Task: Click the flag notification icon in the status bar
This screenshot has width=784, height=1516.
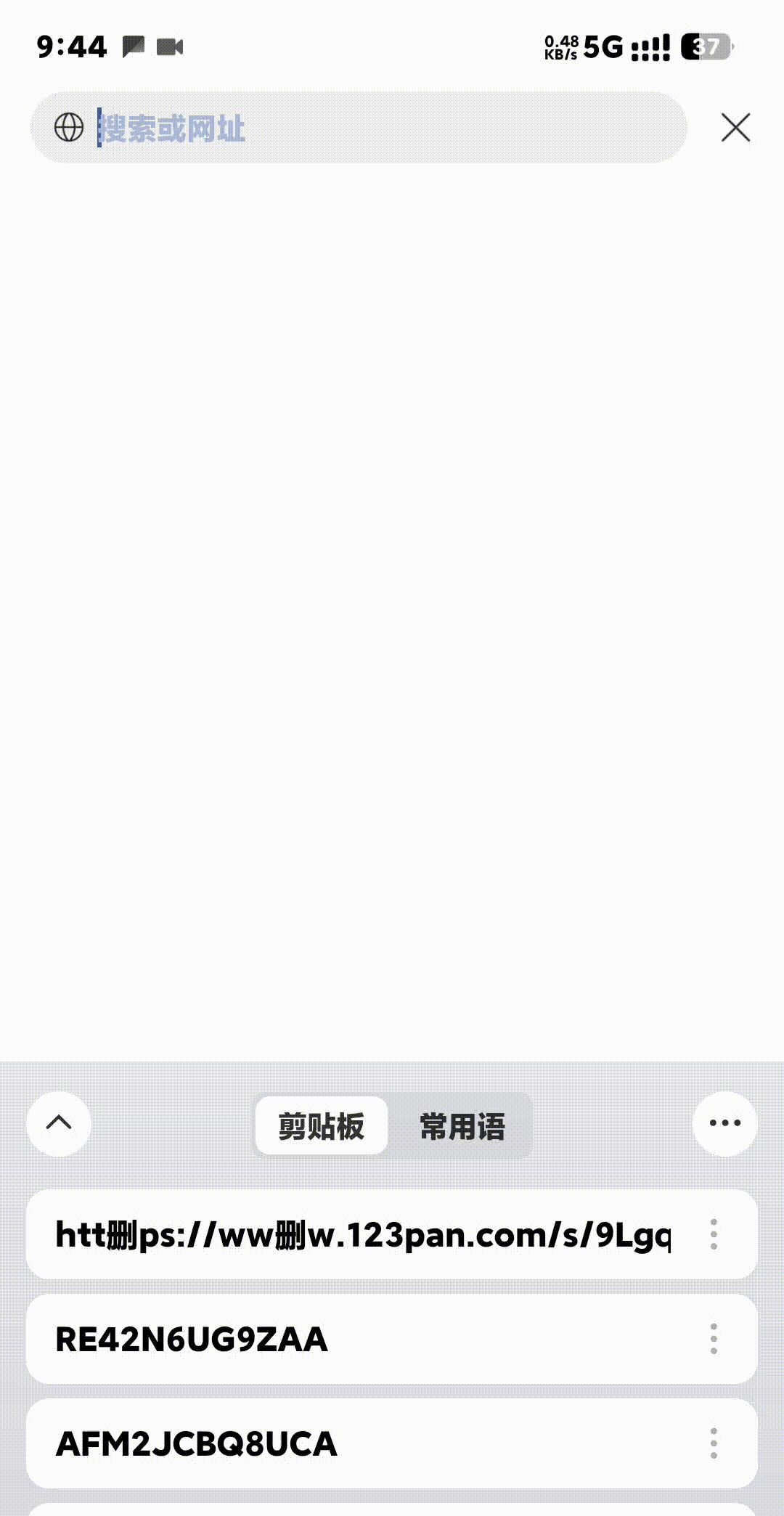Action: click(132, 46)
